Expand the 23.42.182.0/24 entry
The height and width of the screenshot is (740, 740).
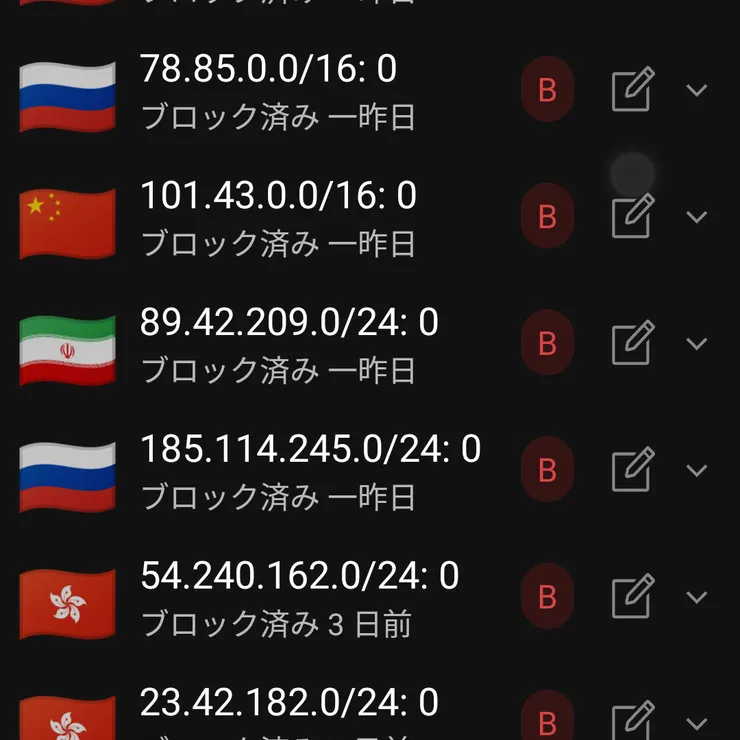click(x=697, y=722)
